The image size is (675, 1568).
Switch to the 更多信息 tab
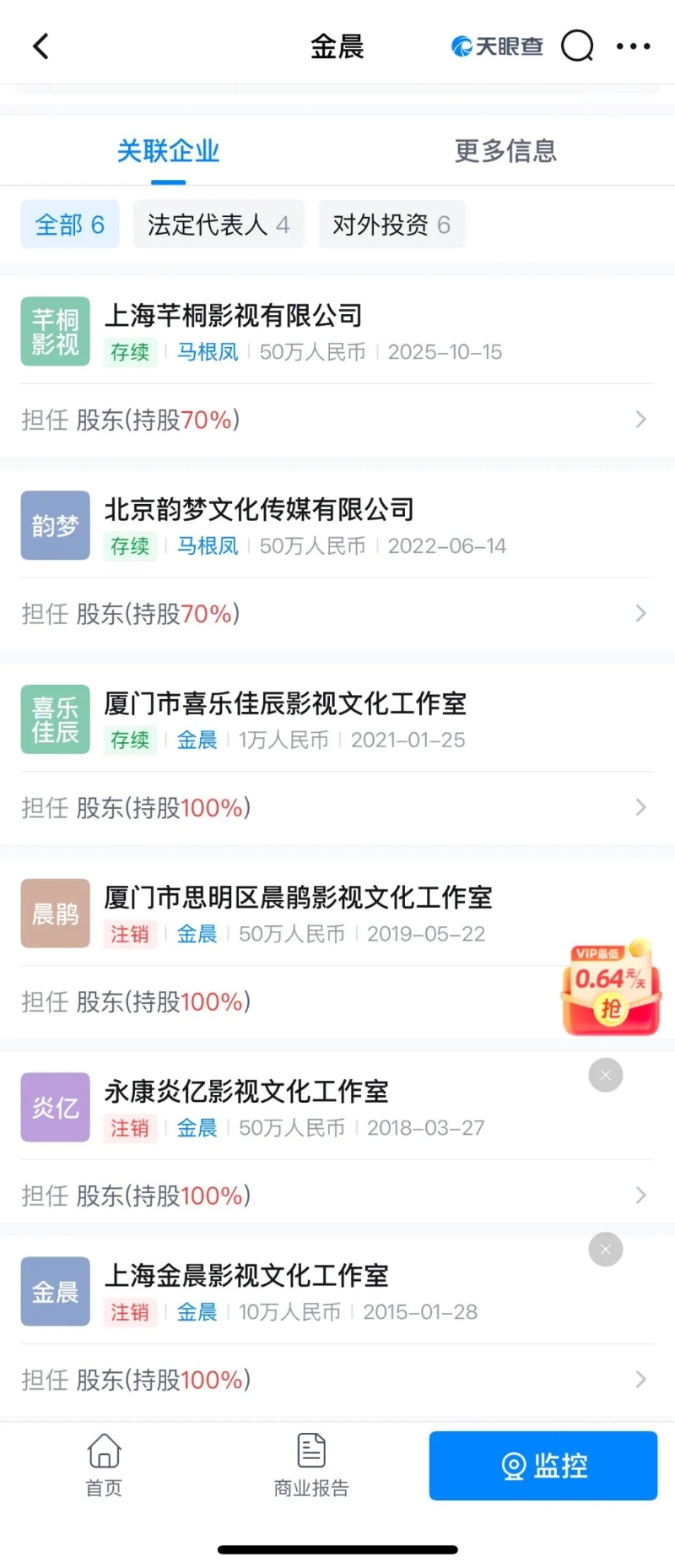pyautogui.click(x=505, y=151)
